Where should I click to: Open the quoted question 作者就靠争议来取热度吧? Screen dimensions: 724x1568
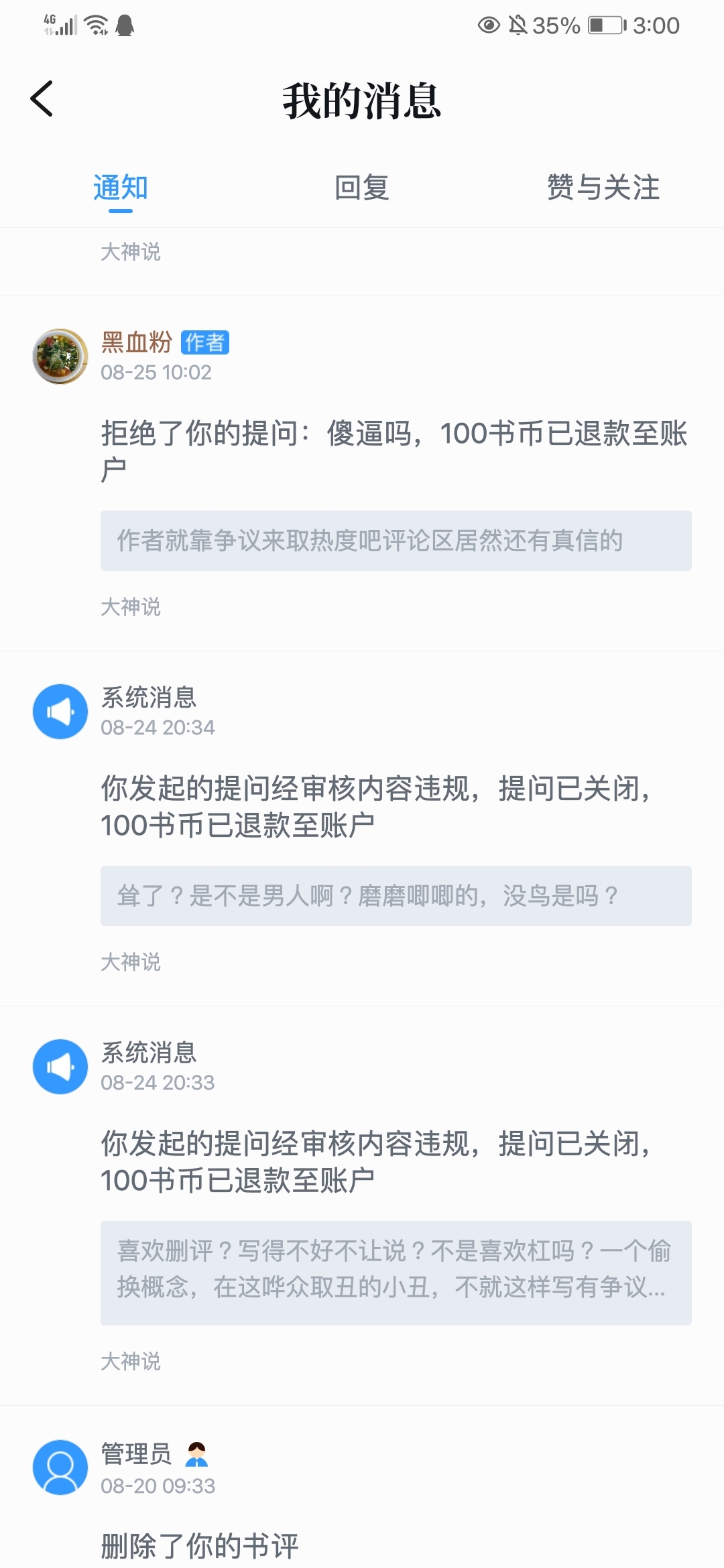coord(396,541)
